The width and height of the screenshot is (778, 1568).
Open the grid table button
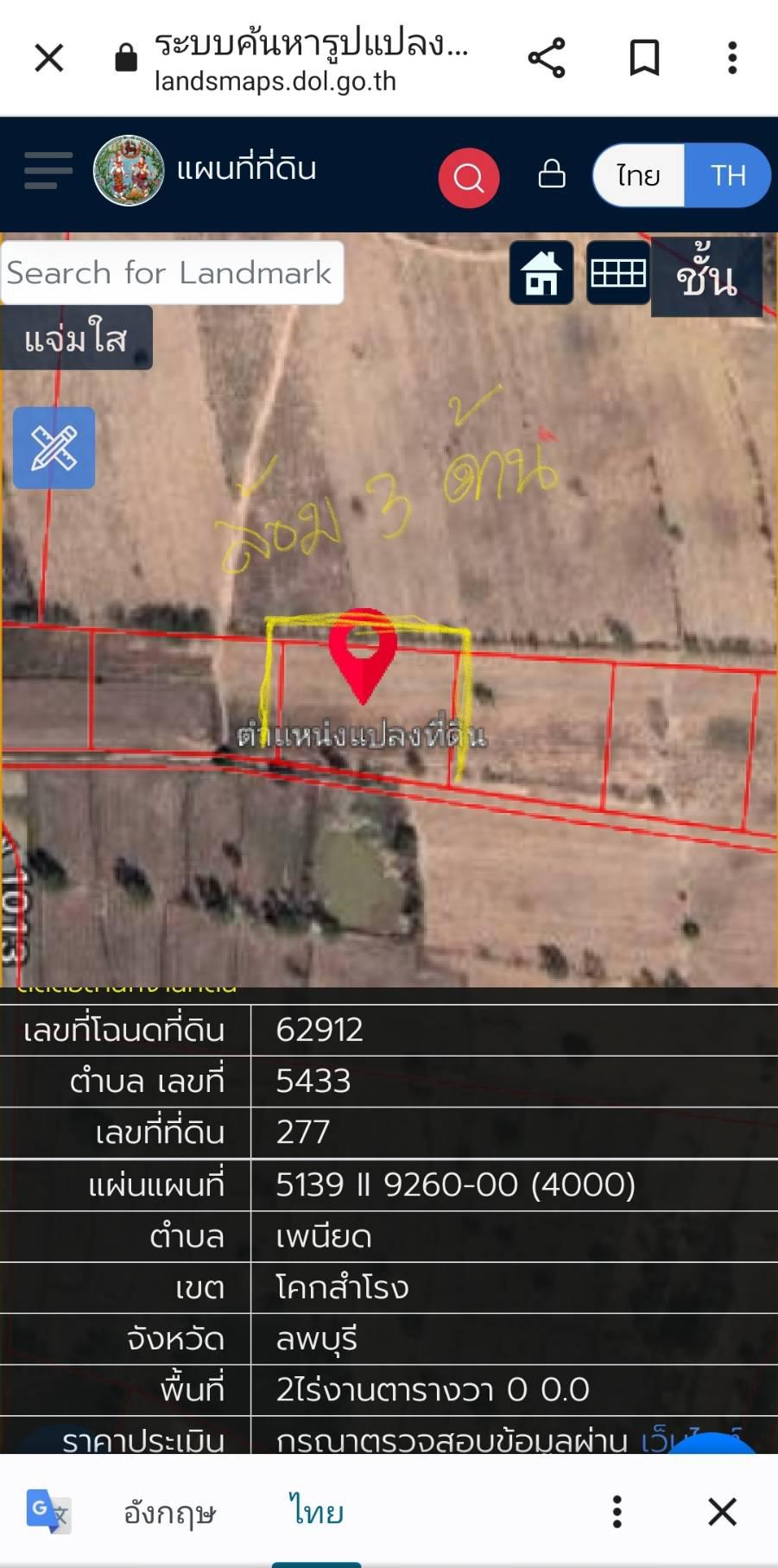click(x=618, y=273)
